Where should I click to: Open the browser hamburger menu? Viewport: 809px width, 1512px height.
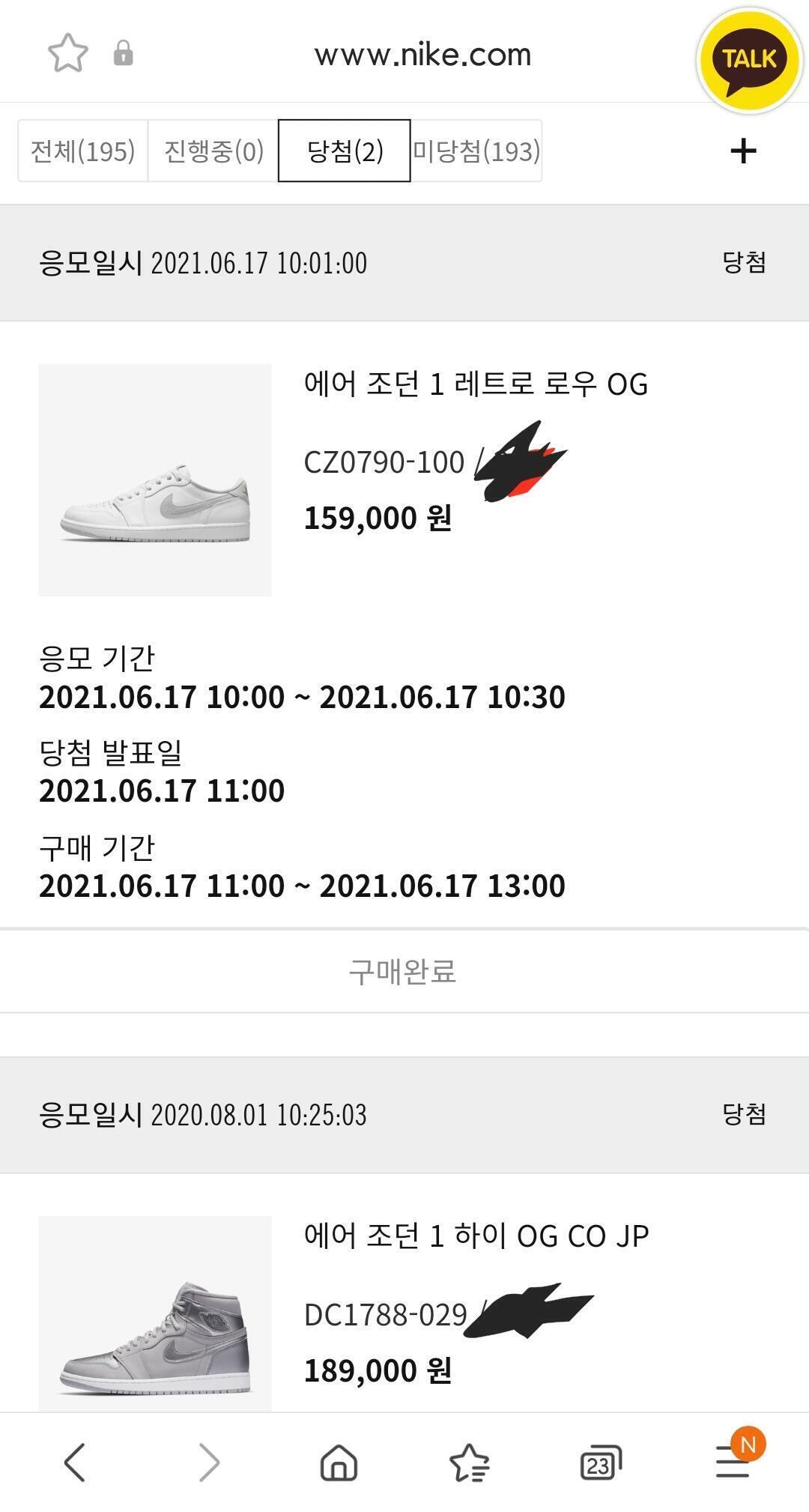click(x=733, y=1462)
